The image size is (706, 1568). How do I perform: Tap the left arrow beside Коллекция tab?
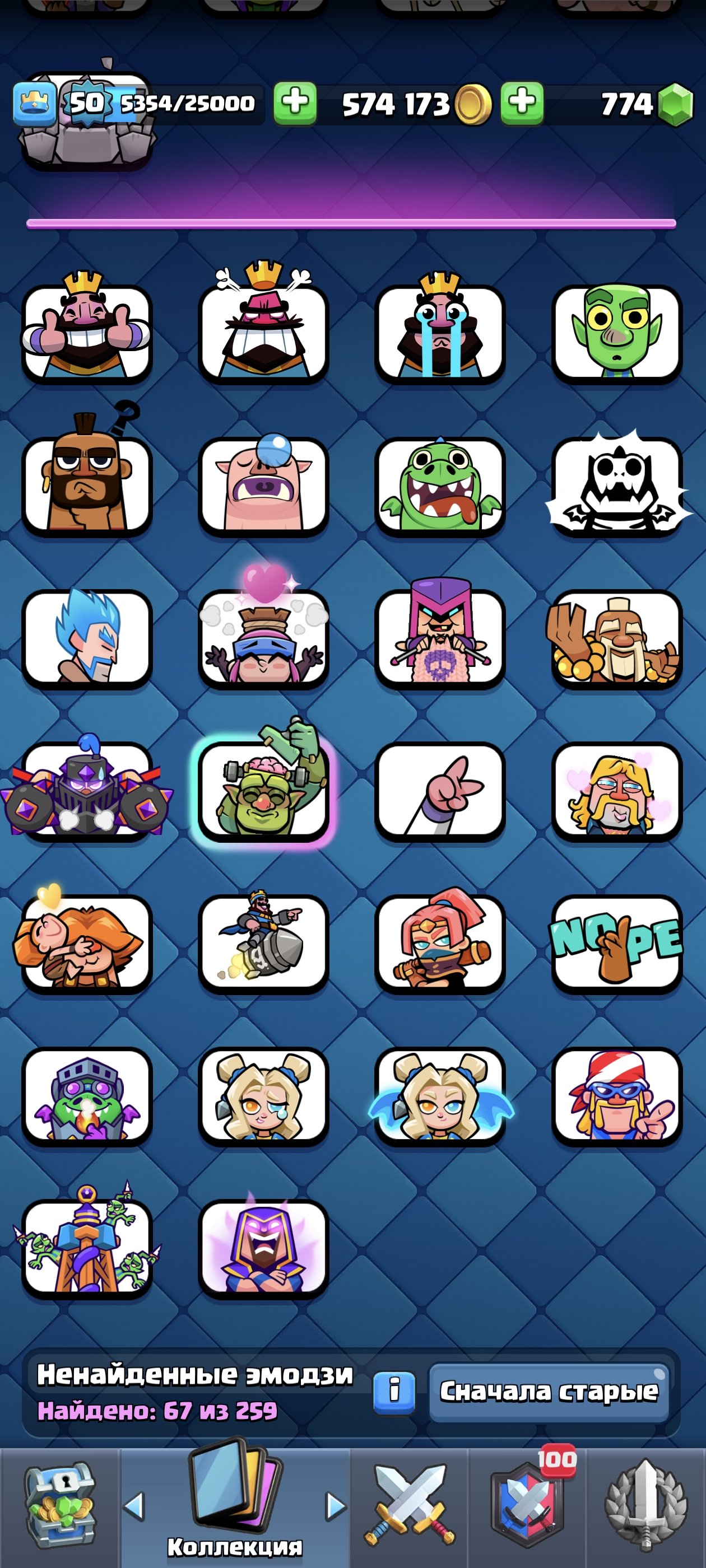point(134,1506)
